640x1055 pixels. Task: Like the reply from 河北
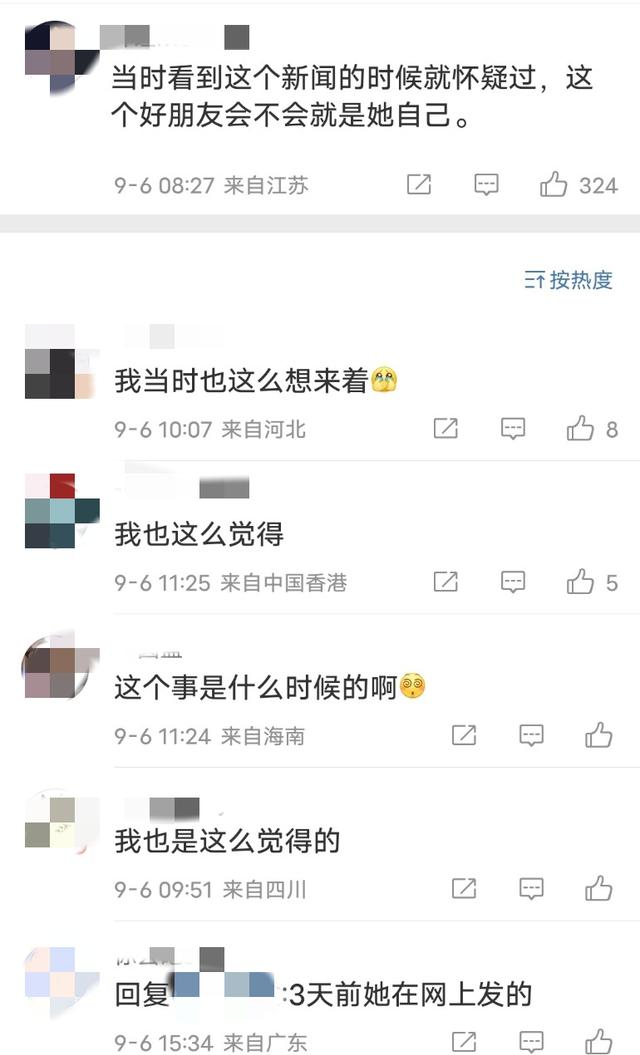click(x=580, y=429)
